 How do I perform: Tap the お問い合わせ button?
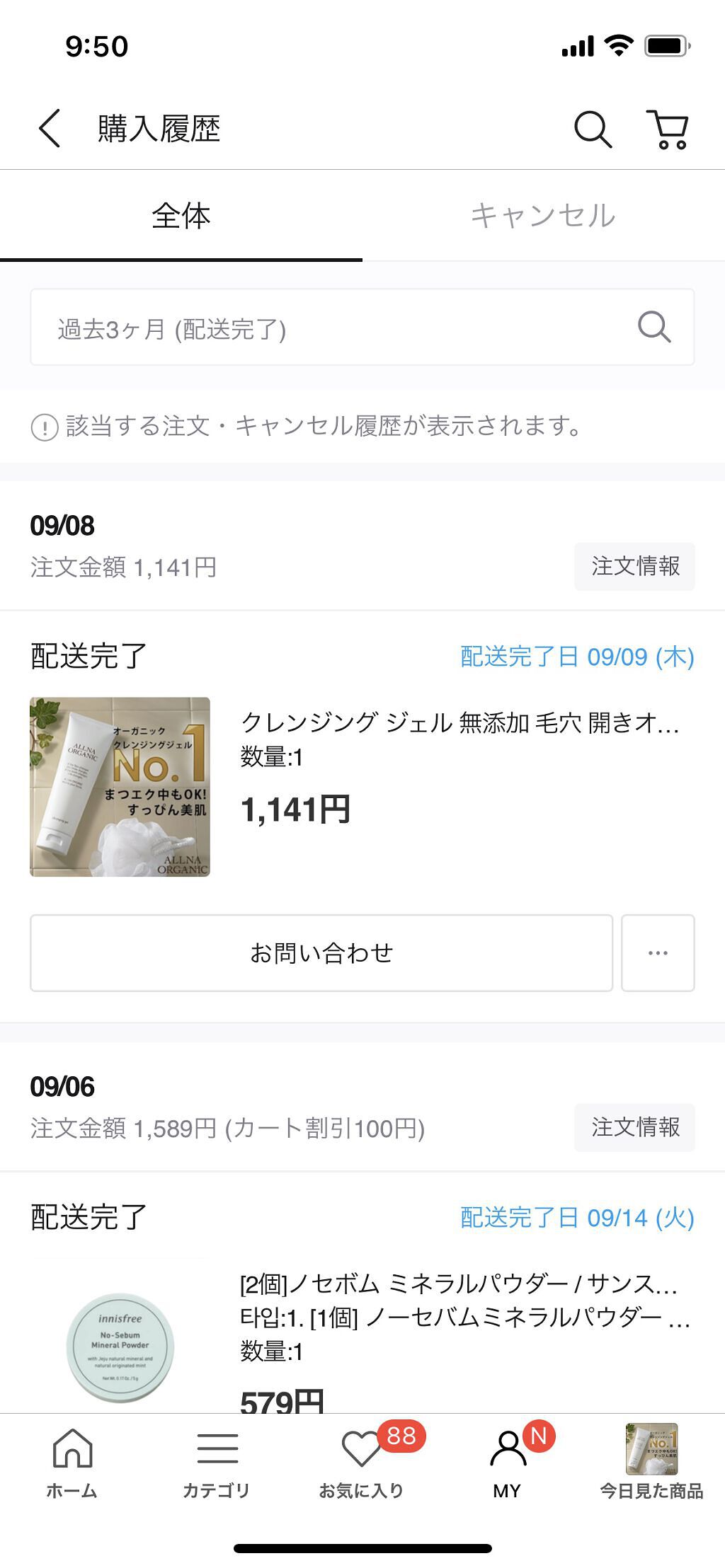321,953
